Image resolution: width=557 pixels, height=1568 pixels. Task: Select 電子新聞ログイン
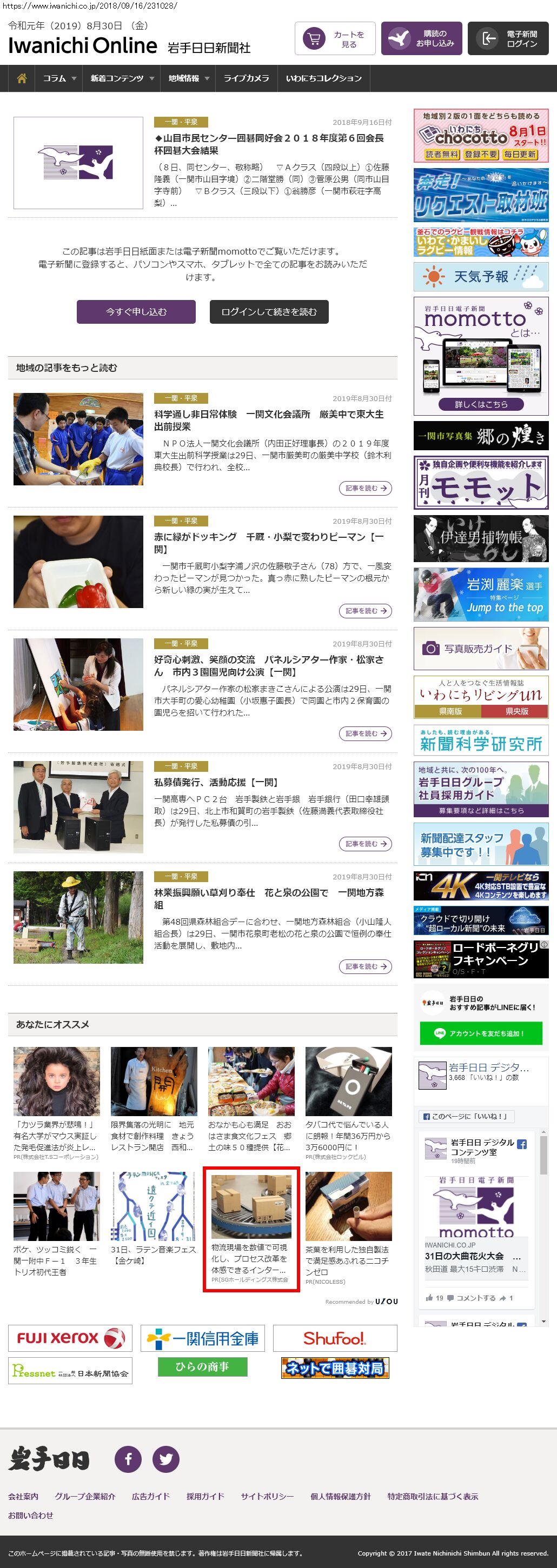point(508,39)
